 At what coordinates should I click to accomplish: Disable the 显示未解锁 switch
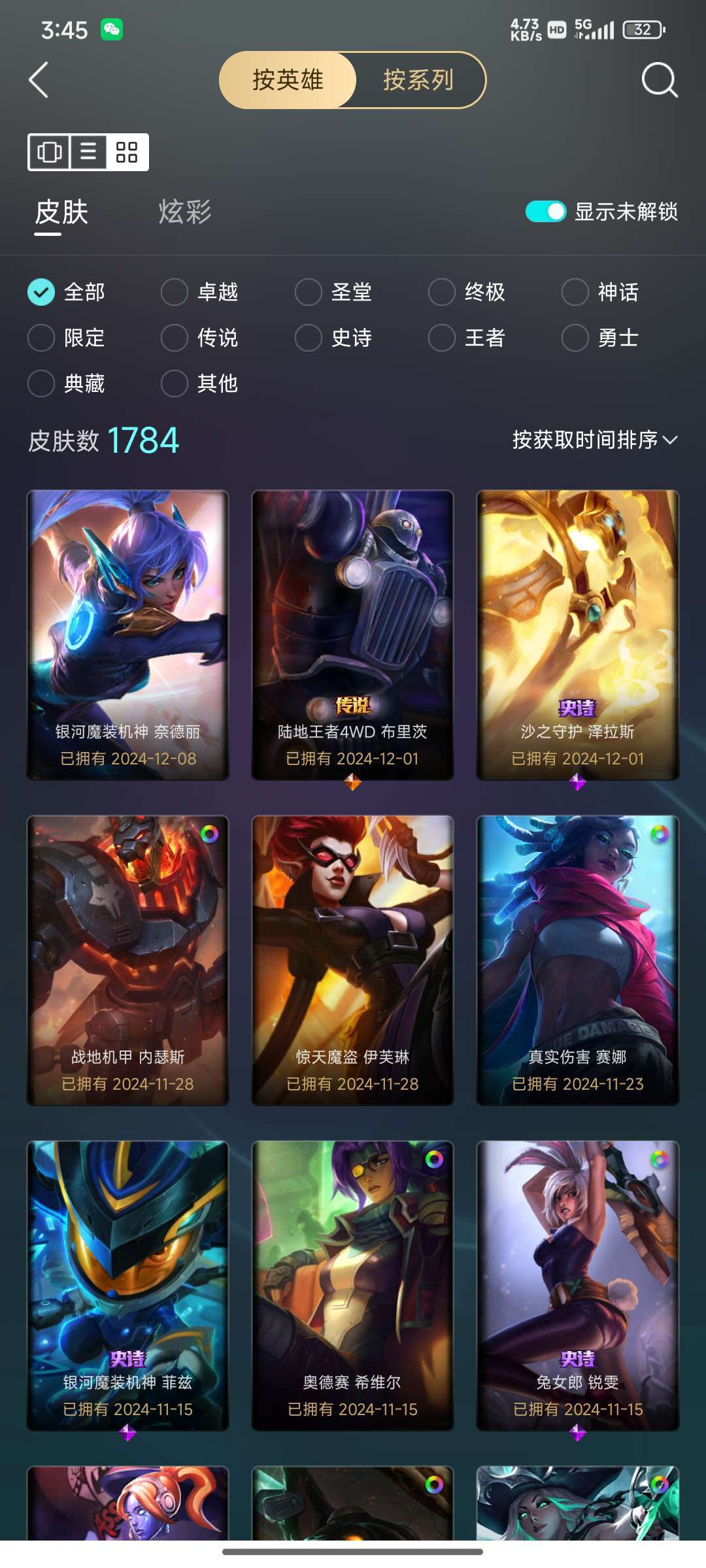tap(545, 212)
